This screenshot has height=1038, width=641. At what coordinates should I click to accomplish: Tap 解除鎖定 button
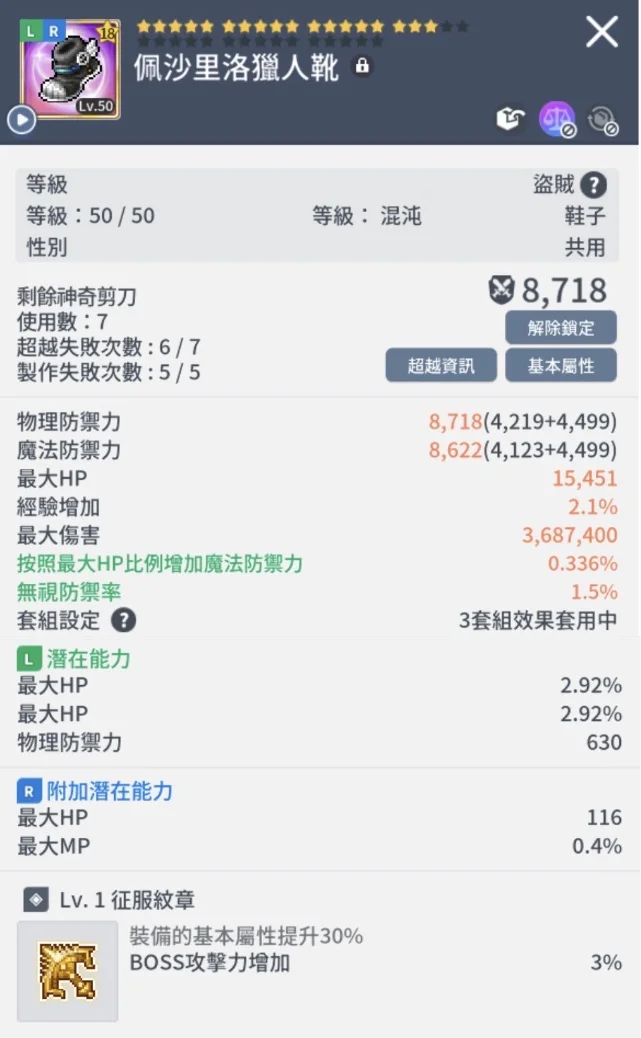(561, 327)
